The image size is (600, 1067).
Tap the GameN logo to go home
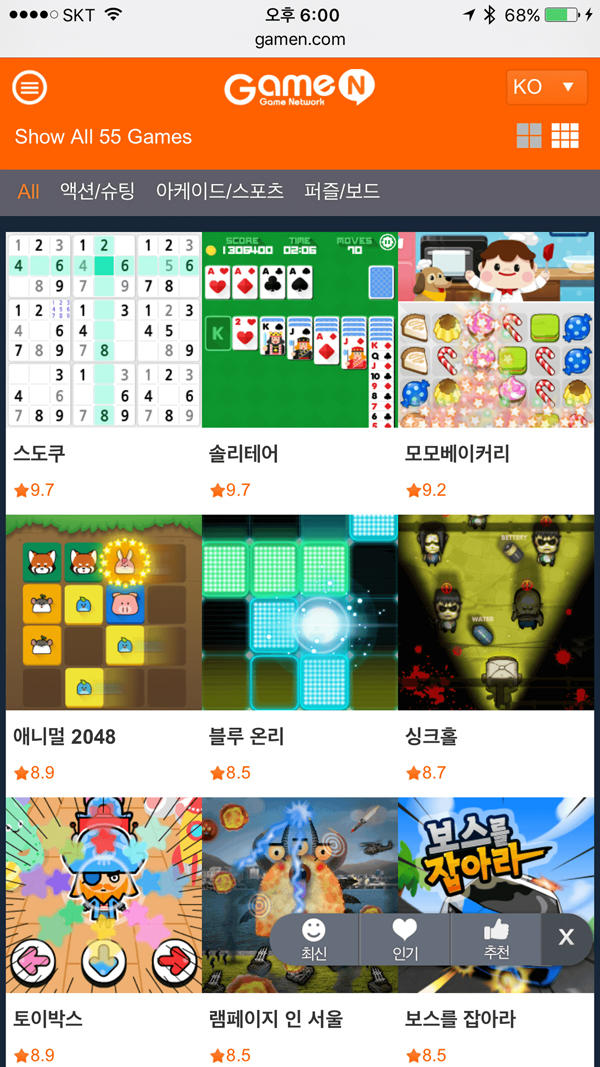(x=299, y=88)
